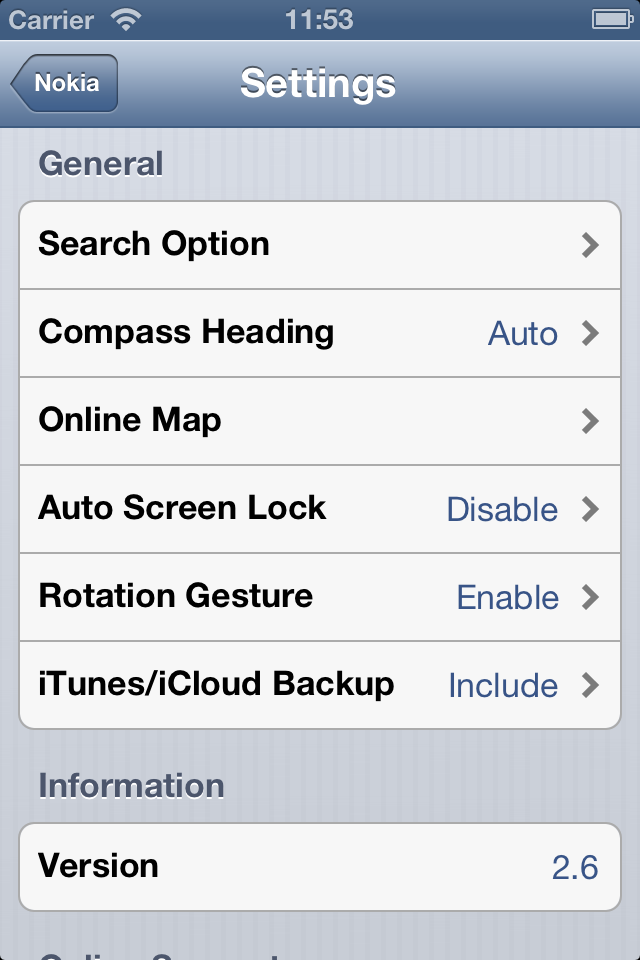Open Rotation Gesture setting
The image size is (640, 960).
click(319, 597)
